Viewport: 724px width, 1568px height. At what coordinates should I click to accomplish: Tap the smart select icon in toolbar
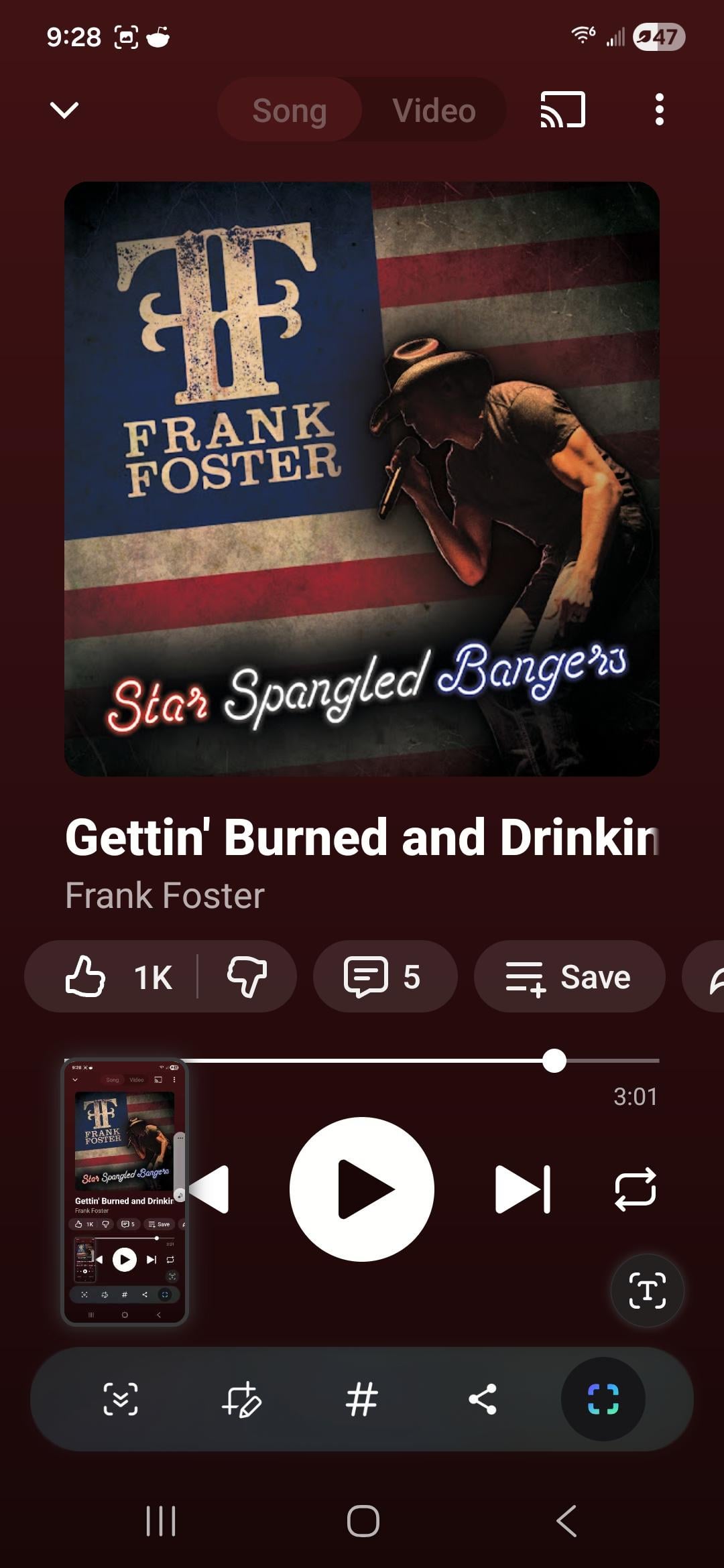[x=603, y=1399]
